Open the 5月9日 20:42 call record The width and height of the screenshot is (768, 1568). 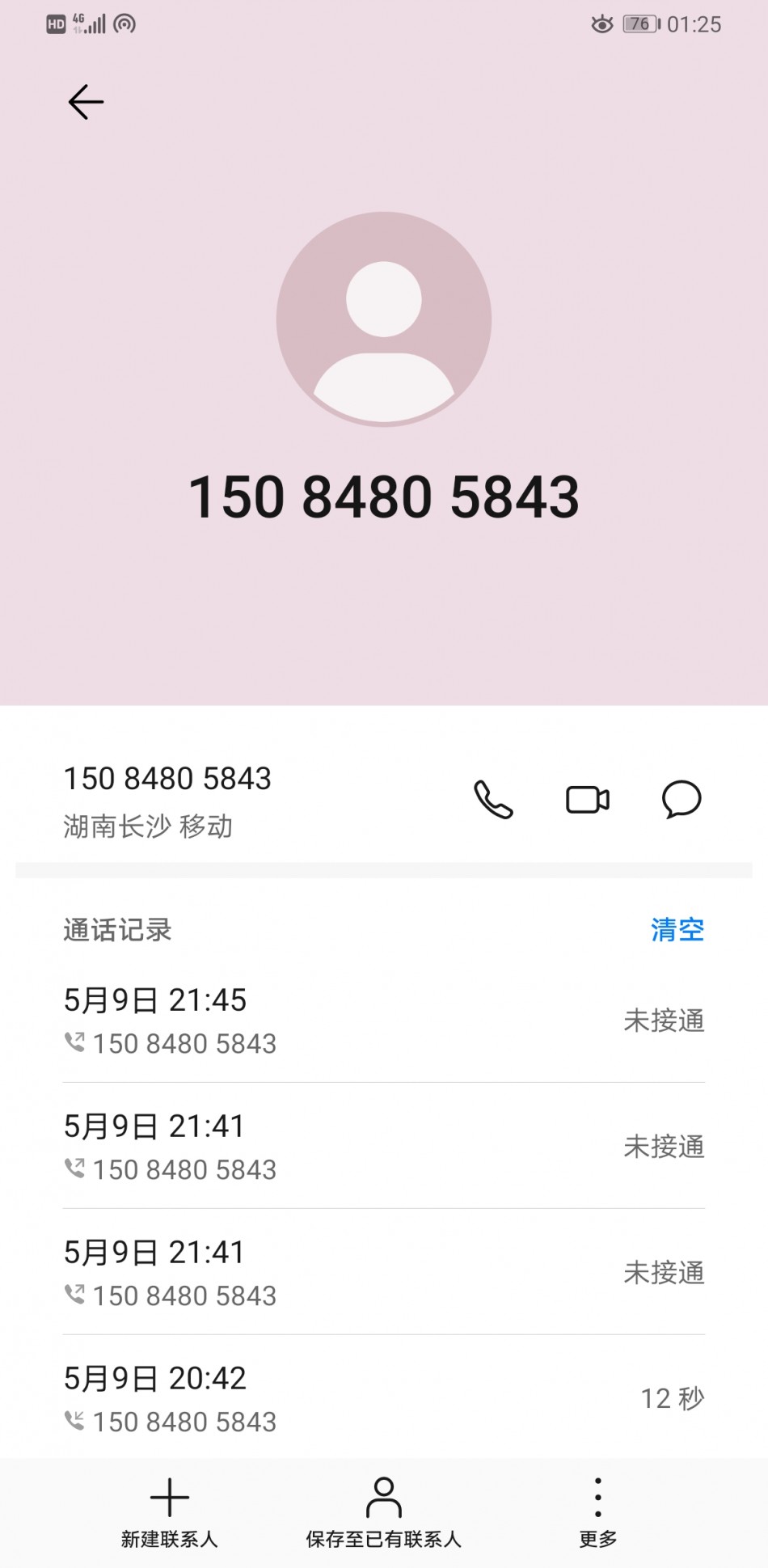click(384, 1397)
